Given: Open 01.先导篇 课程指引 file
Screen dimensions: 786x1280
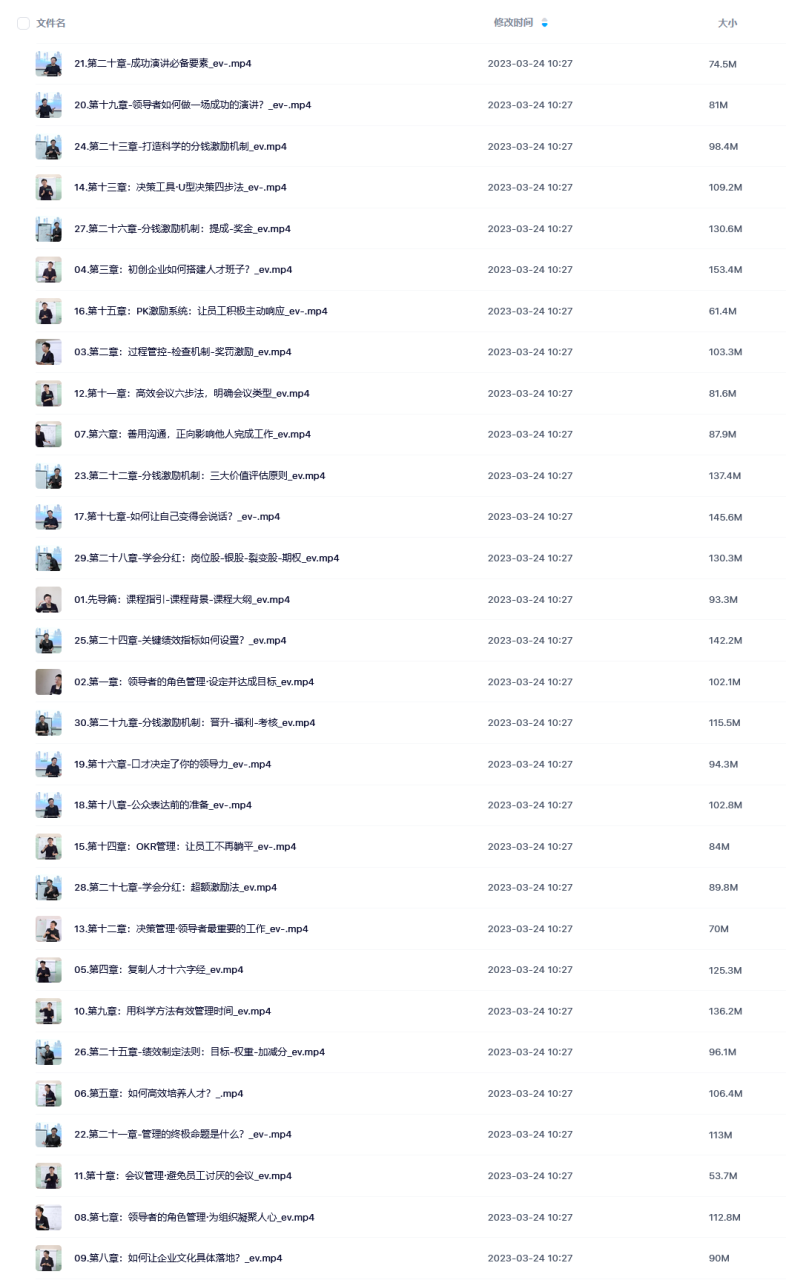Looking at the screenshot, I should tap(182, 599).
